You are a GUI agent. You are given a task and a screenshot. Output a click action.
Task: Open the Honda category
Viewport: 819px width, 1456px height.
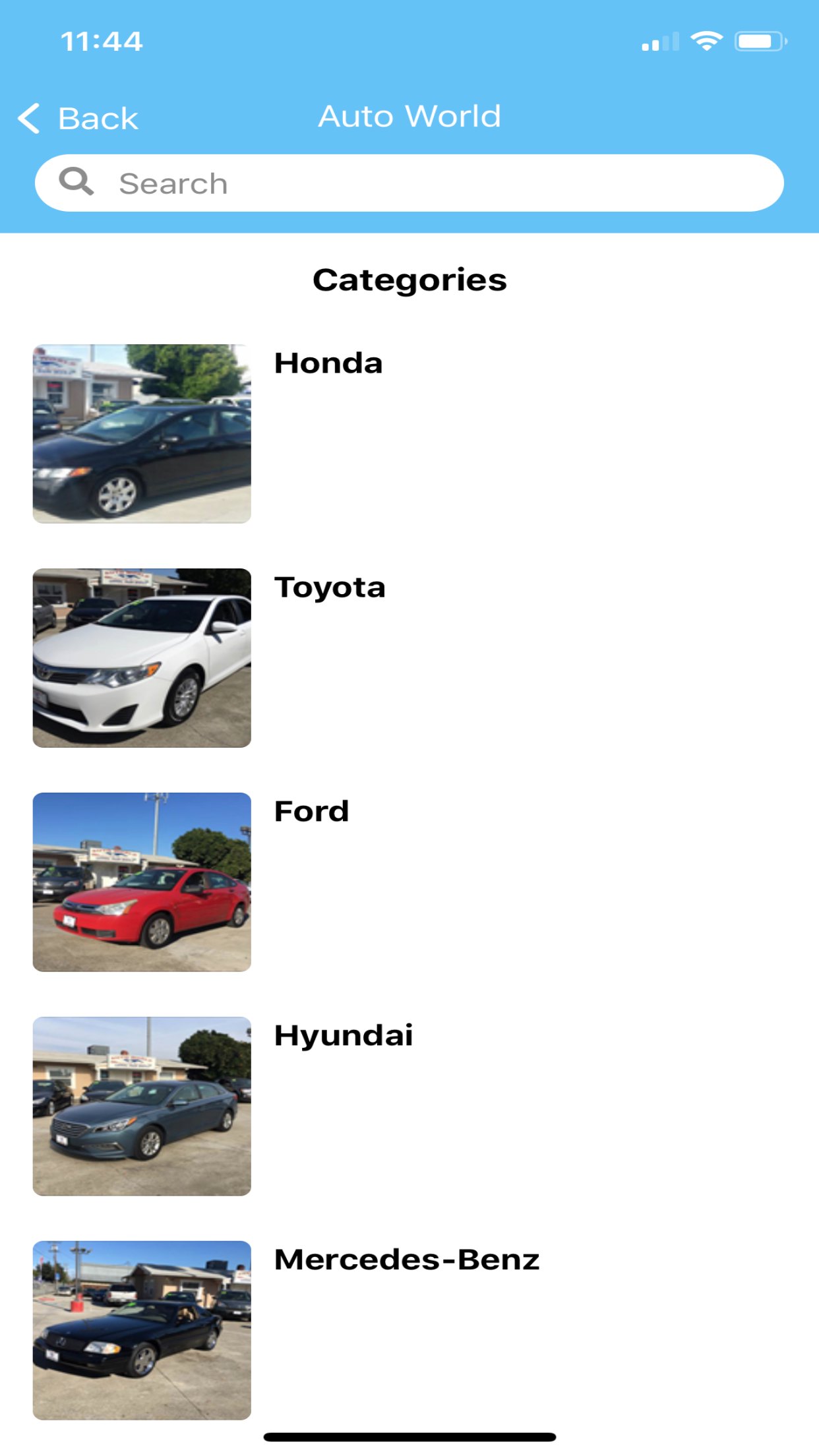328,362
